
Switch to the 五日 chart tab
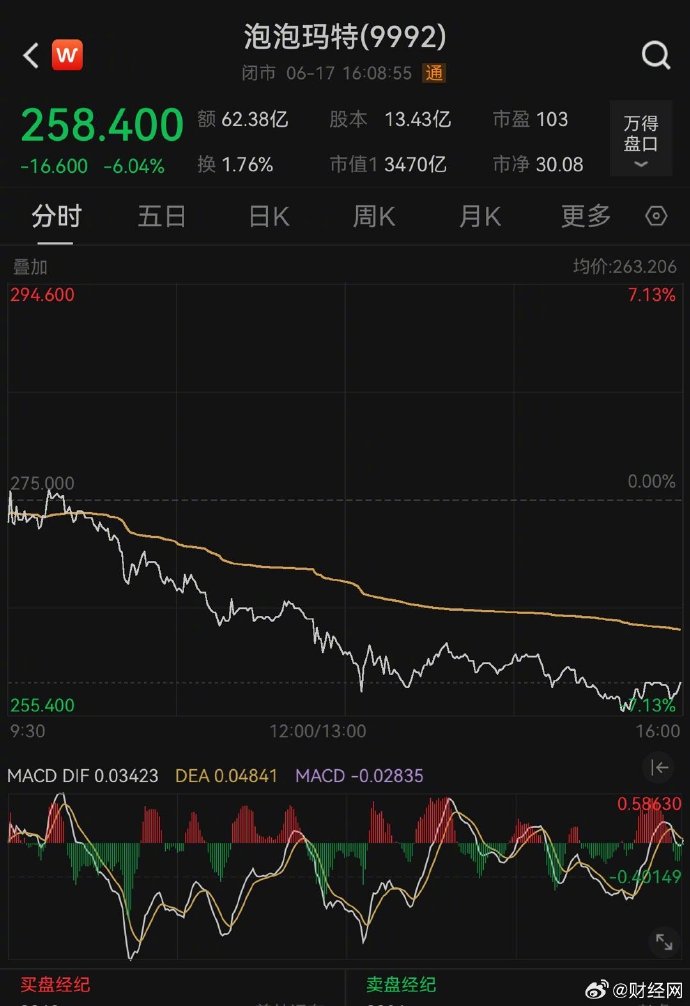click(162, 215)
